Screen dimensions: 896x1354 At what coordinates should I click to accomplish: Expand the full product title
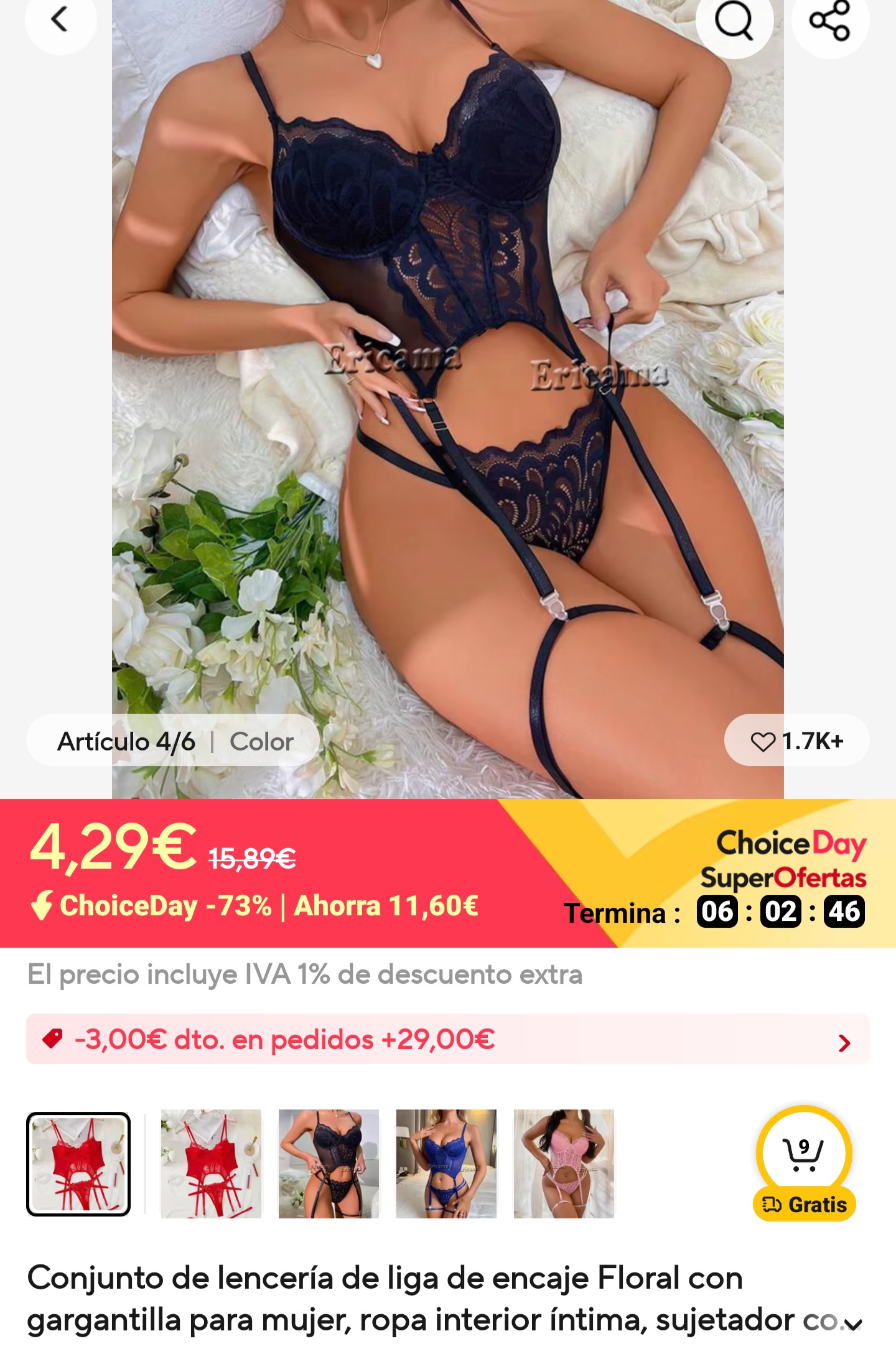point(853,1325)
